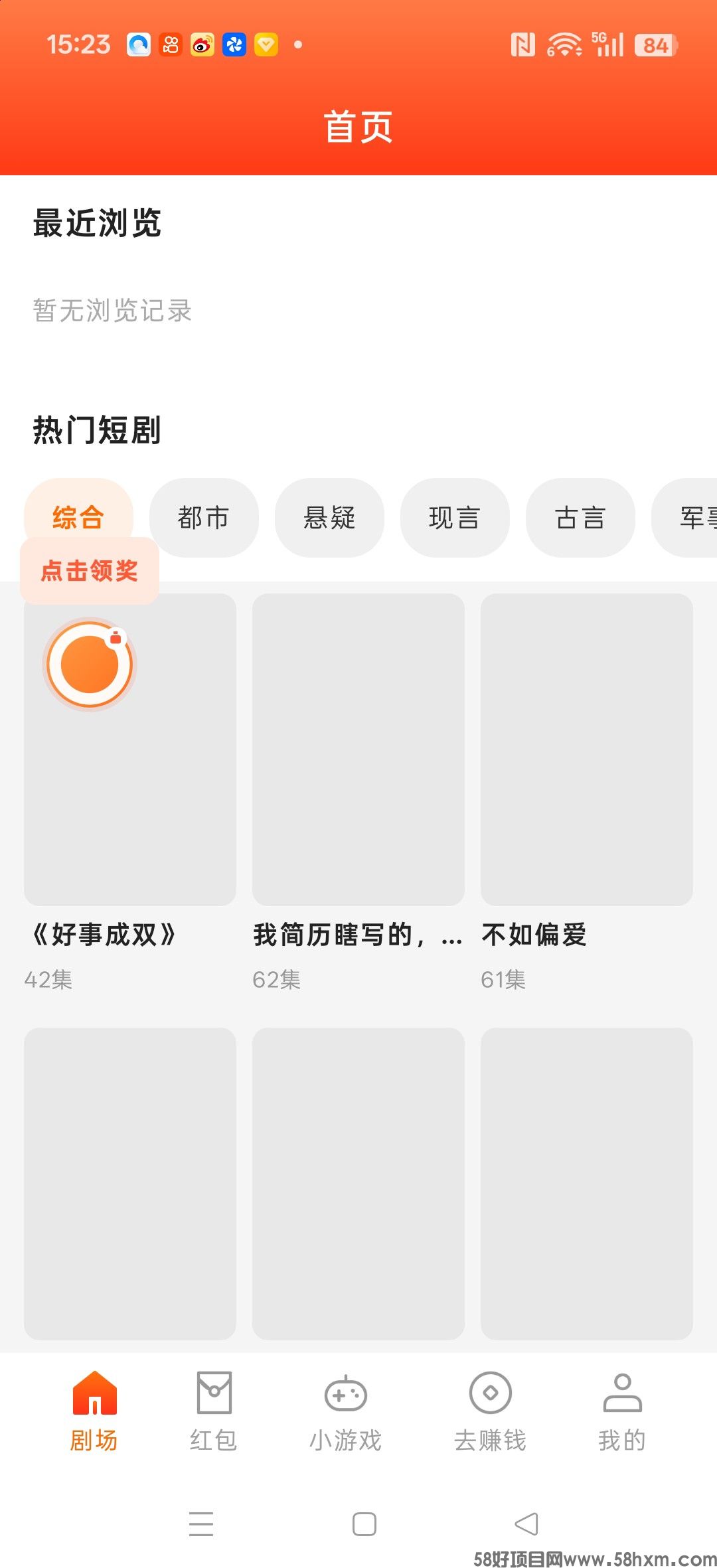Viewport: 717px width, 1568px height.
Task: Tap the 点击领奖 claim reward bubble
Action: tap(89, 570)
